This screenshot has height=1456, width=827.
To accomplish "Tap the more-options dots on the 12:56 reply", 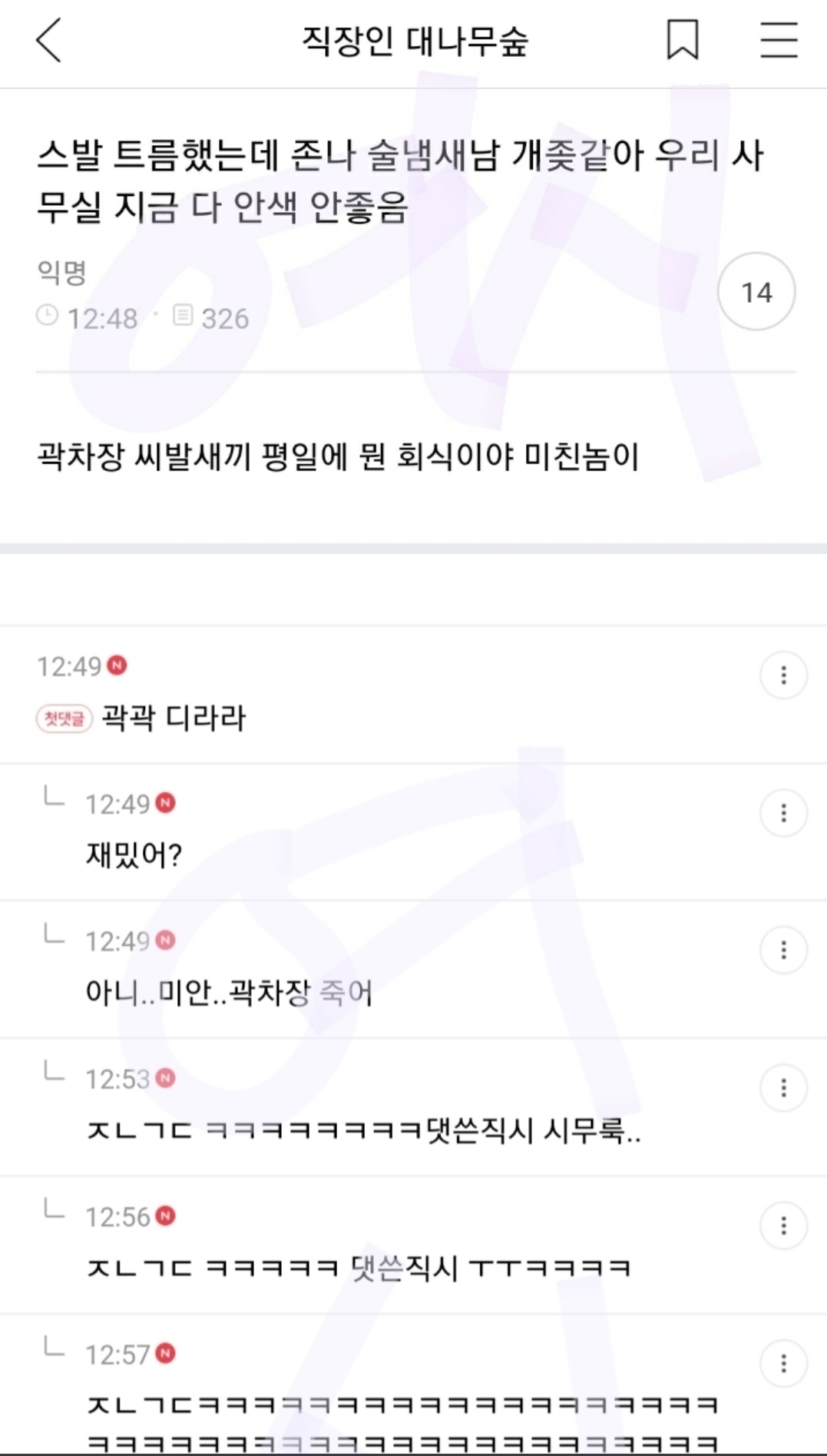I will 783,1225.
